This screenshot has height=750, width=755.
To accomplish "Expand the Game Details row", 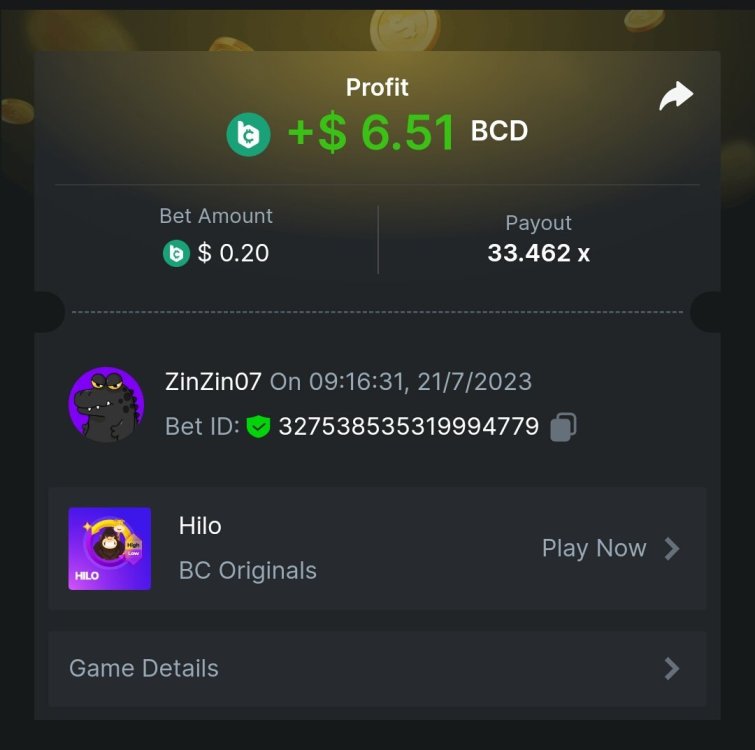I will pos(377,668).
